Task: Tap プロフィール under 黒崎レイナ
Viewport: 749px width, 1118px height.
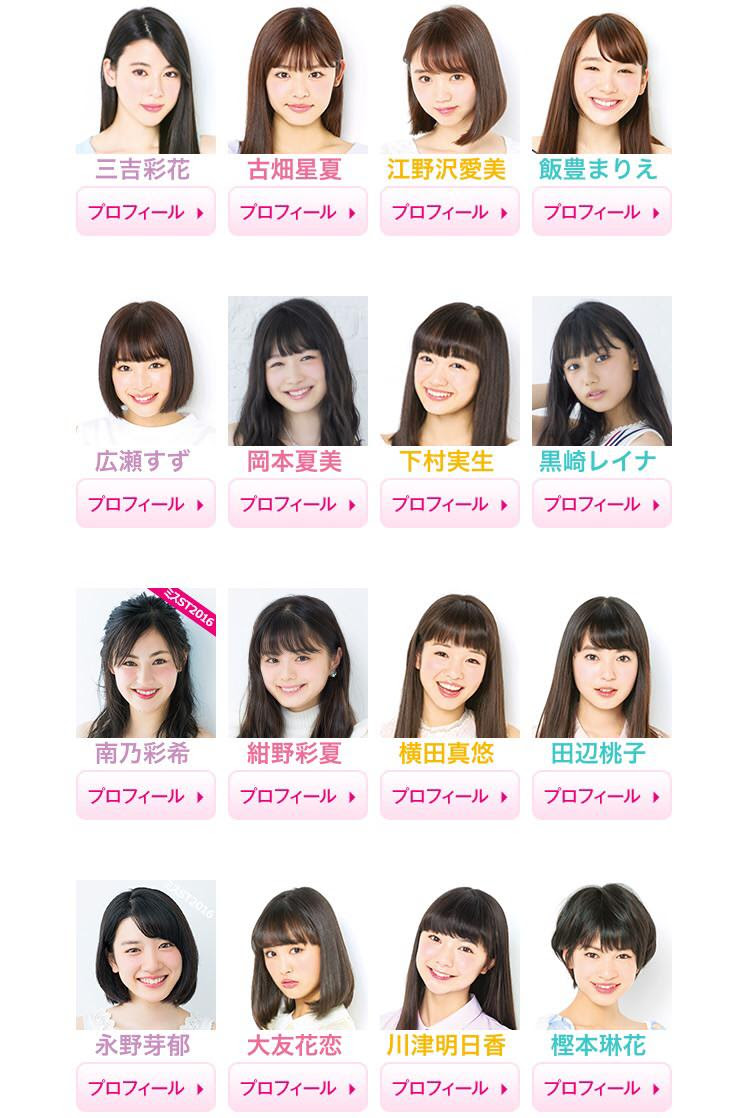Action: [x=602, y=504]
